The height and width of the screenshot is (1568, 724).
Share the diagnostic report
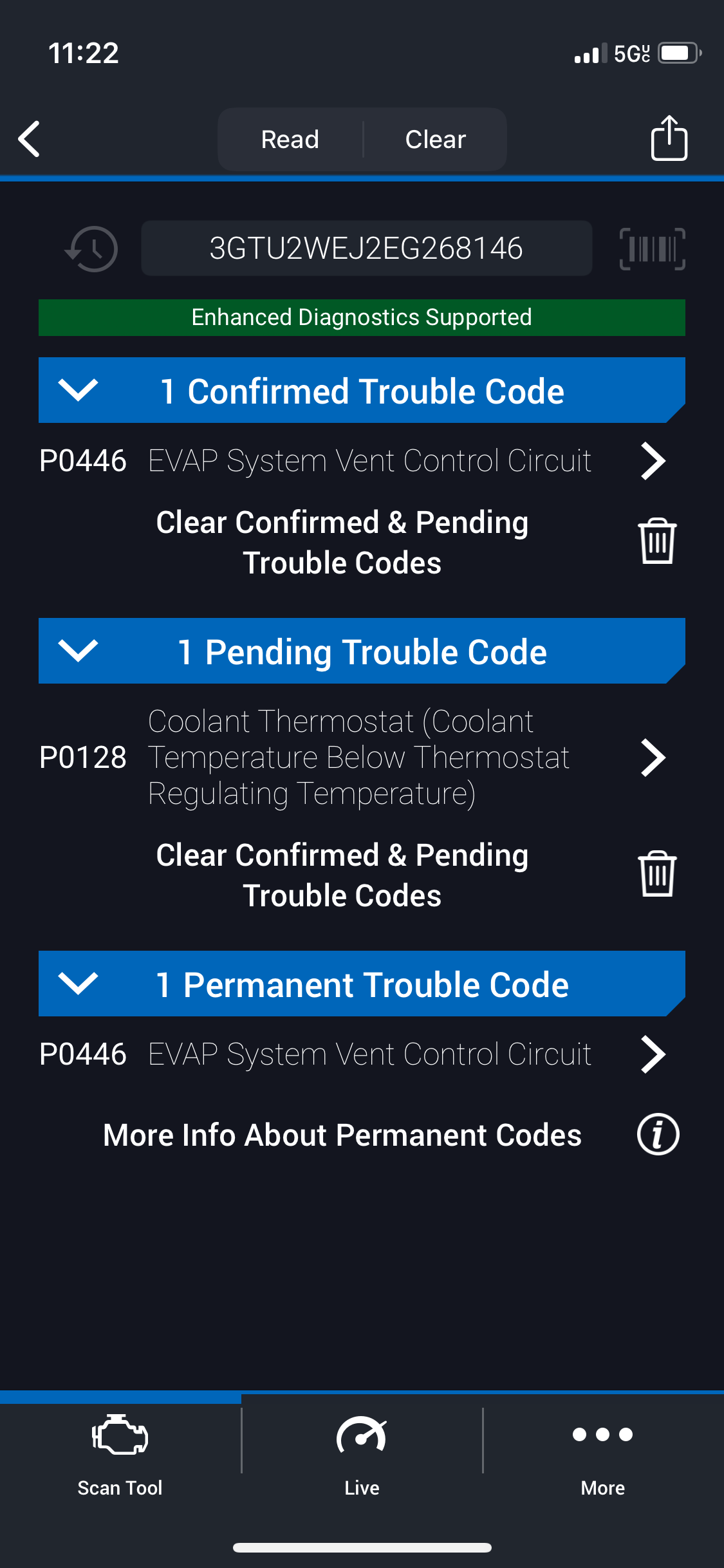pyautogui.click(x=669, y=138)
